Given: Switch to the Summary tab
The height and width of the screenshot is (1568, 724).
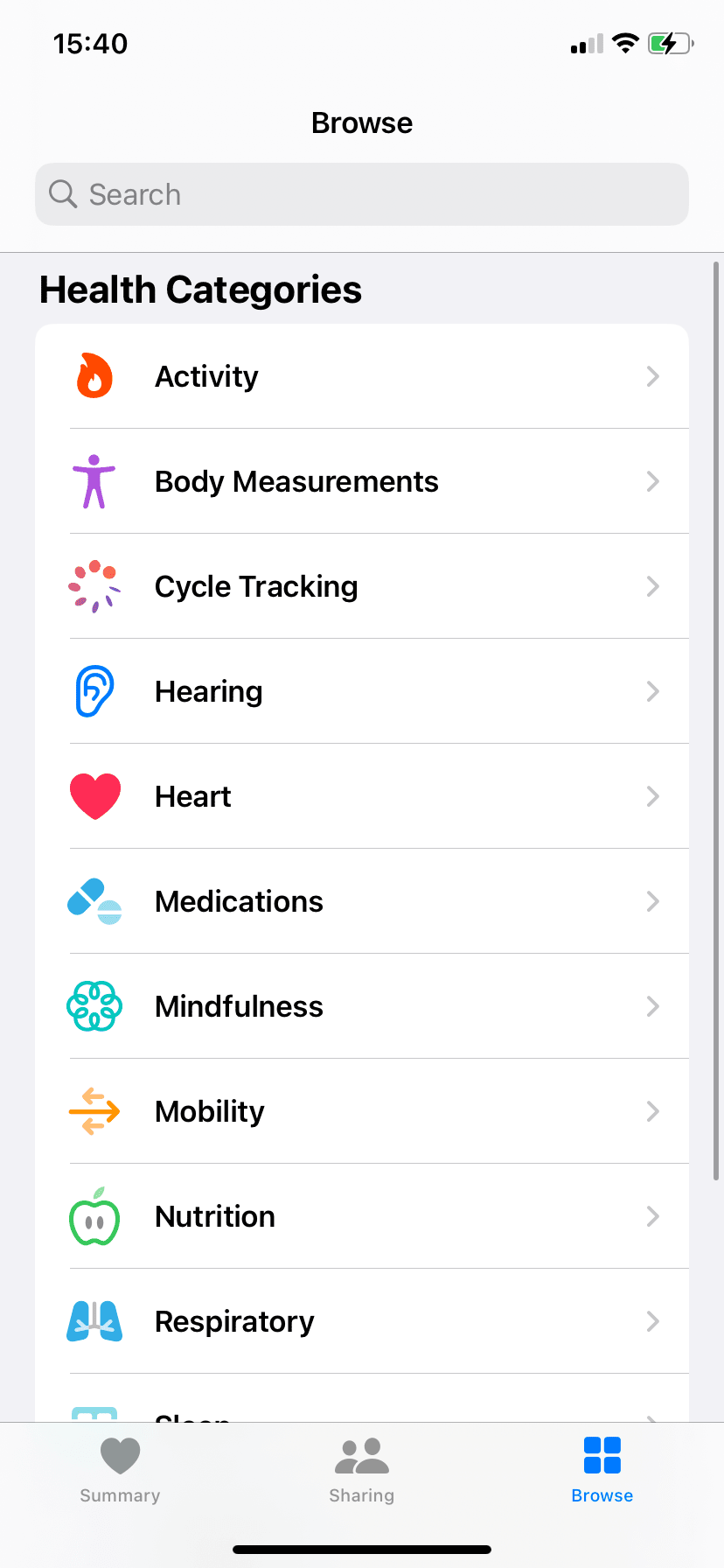Looking at the screenshot, I should pos(120,1470).
